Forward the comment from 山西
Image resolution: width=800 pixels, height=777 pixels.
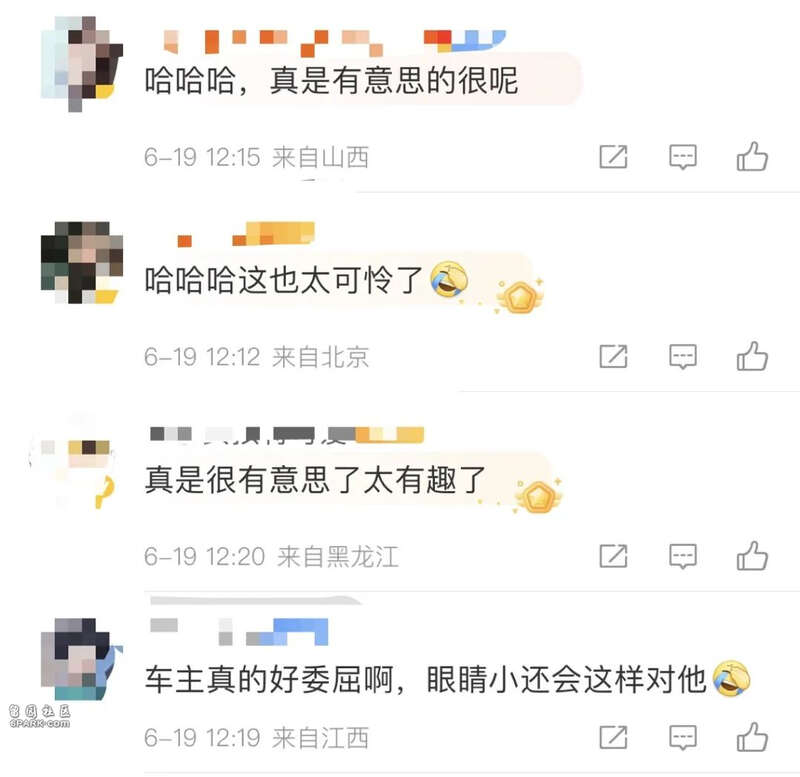coord(613,156)
